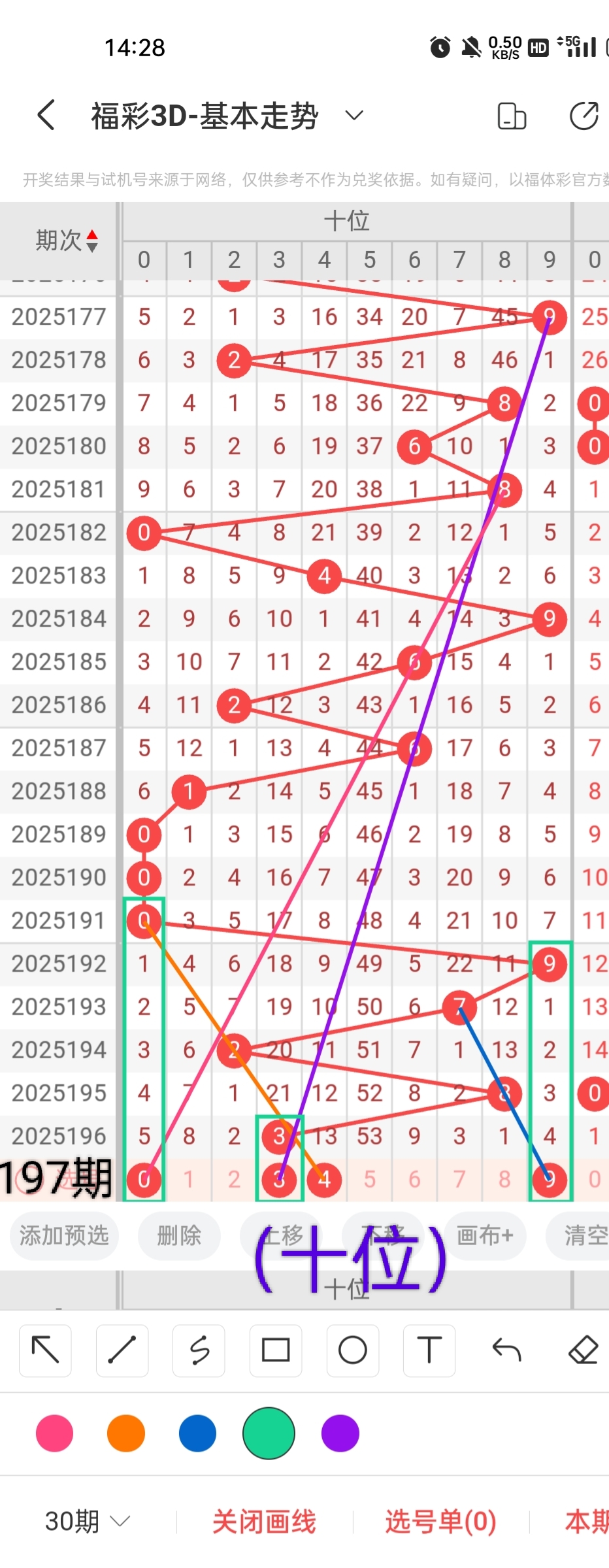Choose the blue color swatch
This screenshot has width=609, height=1568.
pos(197,1433)
